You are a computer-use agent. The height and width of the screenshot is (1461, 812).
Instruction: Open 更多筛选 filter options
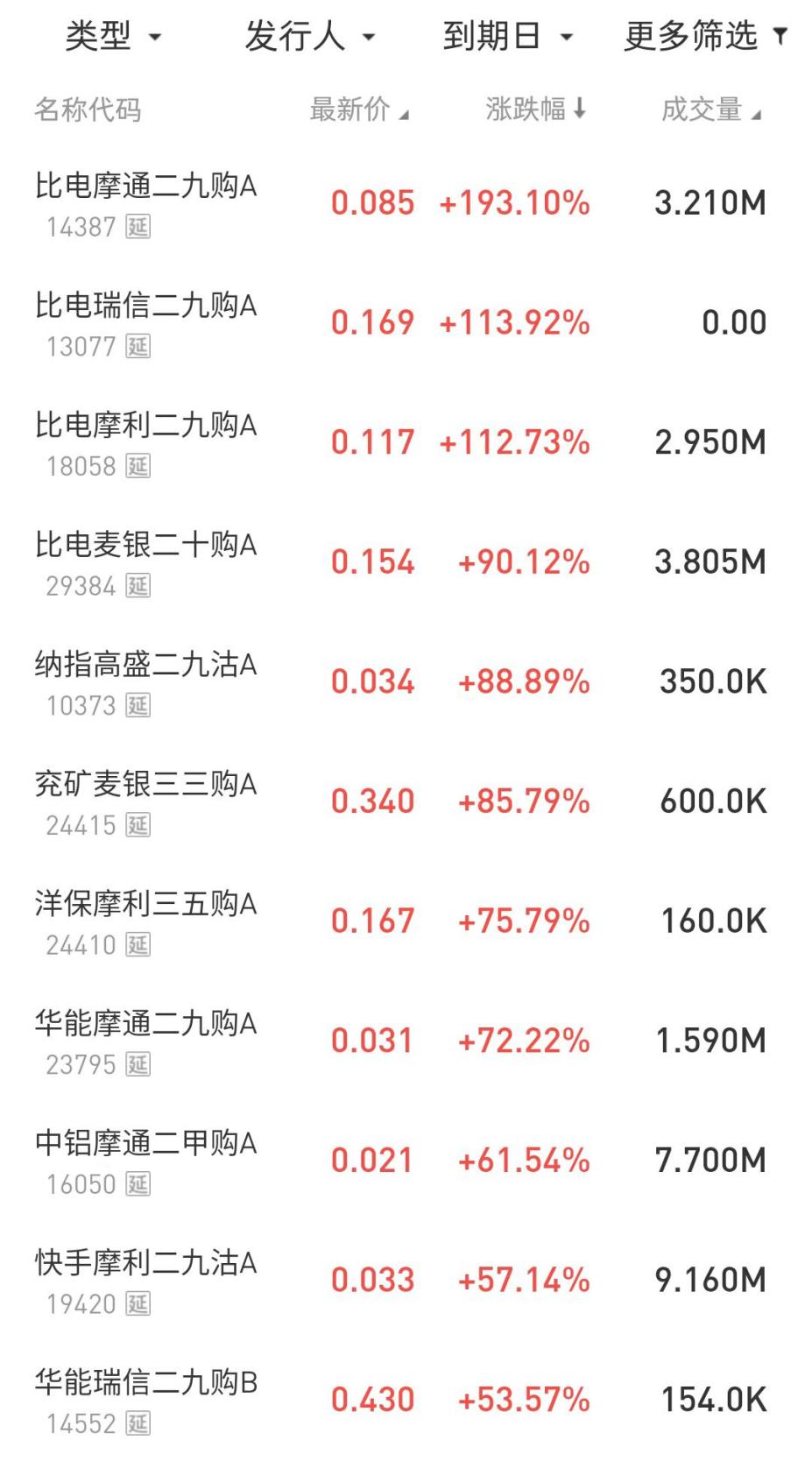coord(705,37)
